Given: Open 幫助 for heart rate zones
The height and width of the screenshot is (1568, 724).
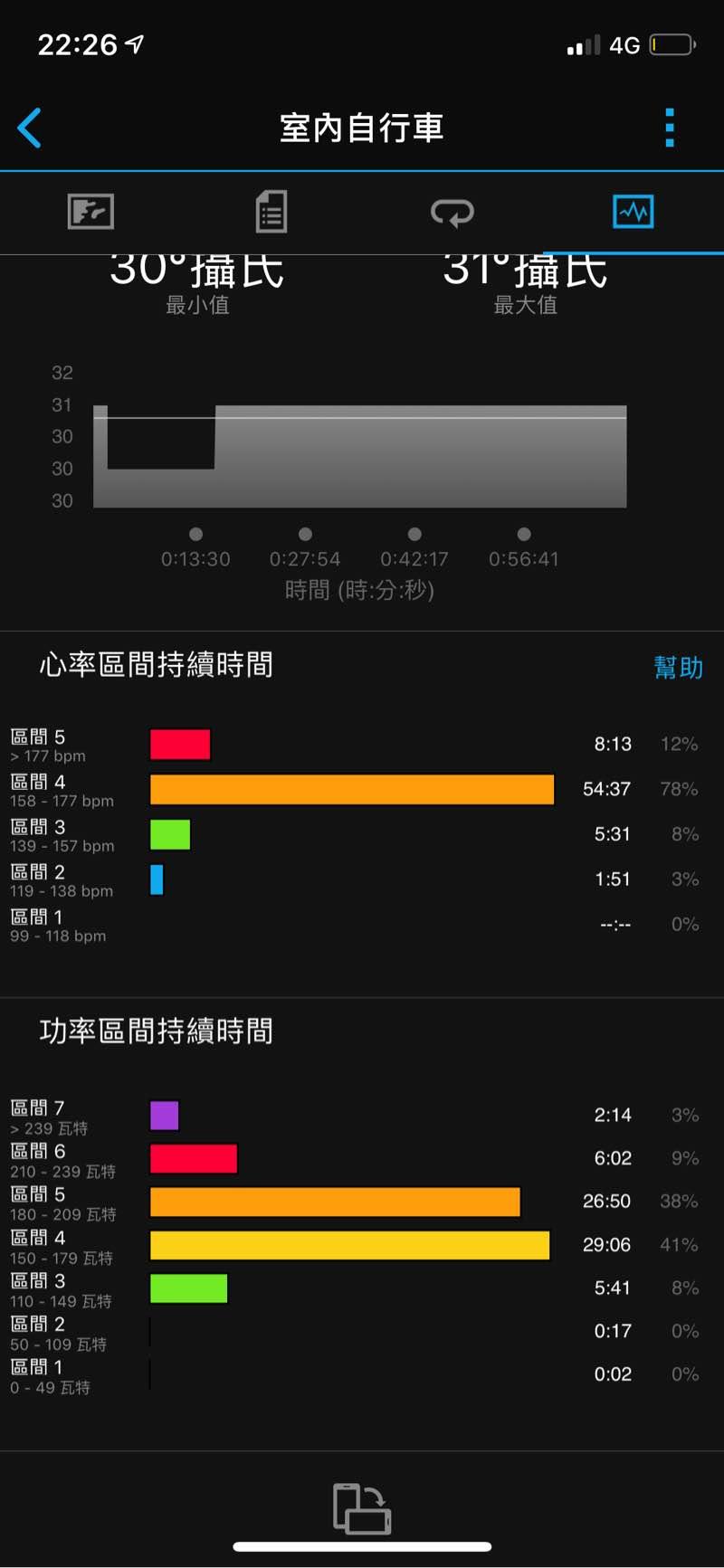Looking at the screenshot, I should (678, 668).
